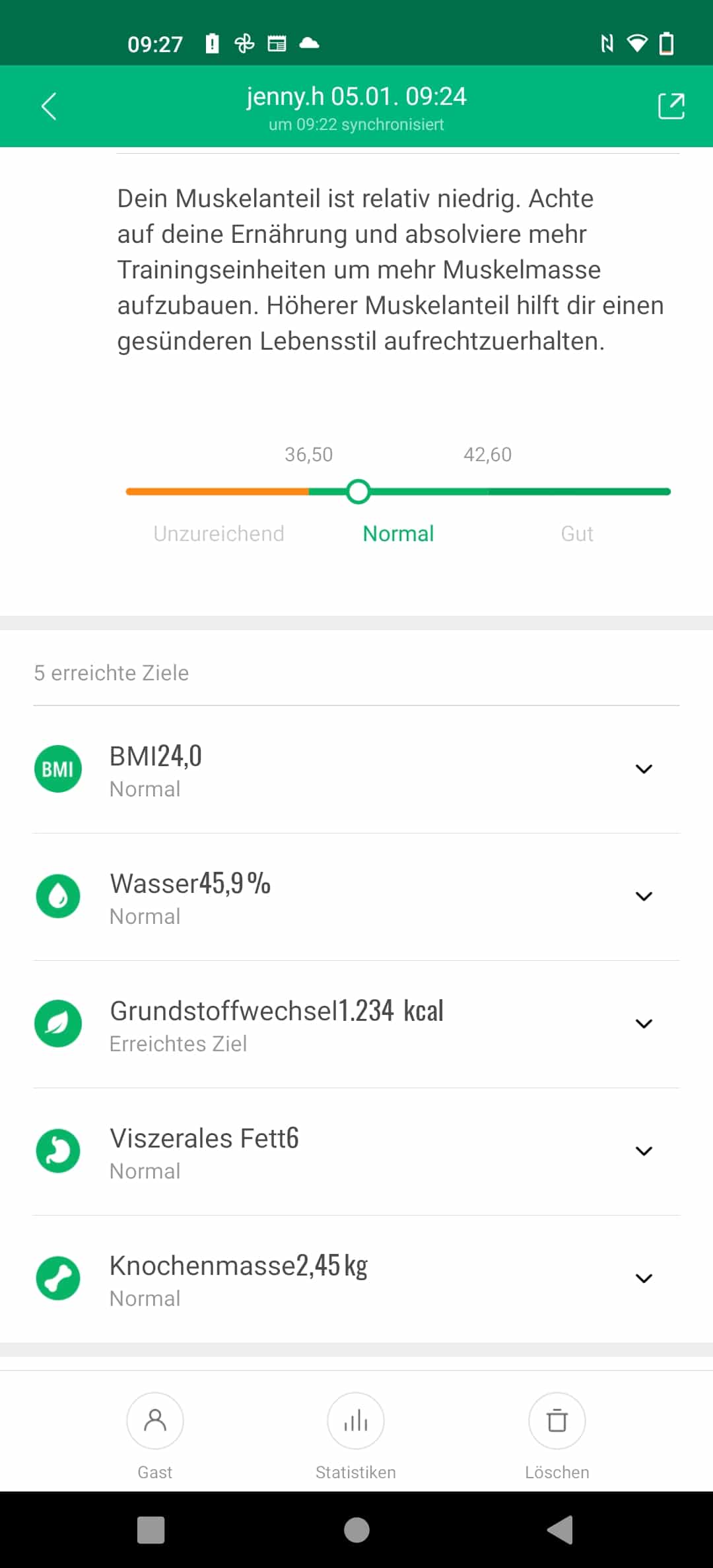The image size is (713, 1568).
Task: Expand the Grundstoffwechsel 1.234 kcal entry
Action: pos(356,1024)
